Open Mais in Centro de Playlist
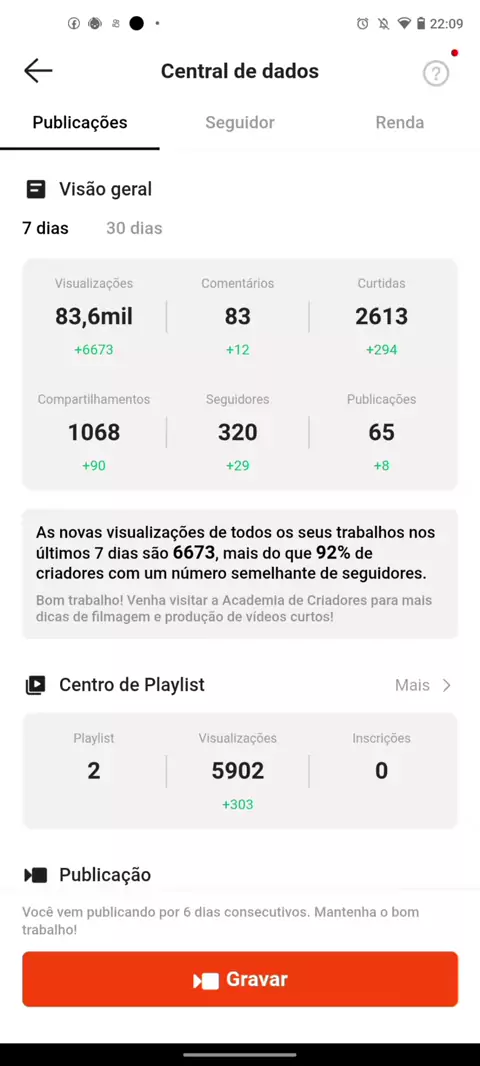480x1066 pixels. pos(424,685)
